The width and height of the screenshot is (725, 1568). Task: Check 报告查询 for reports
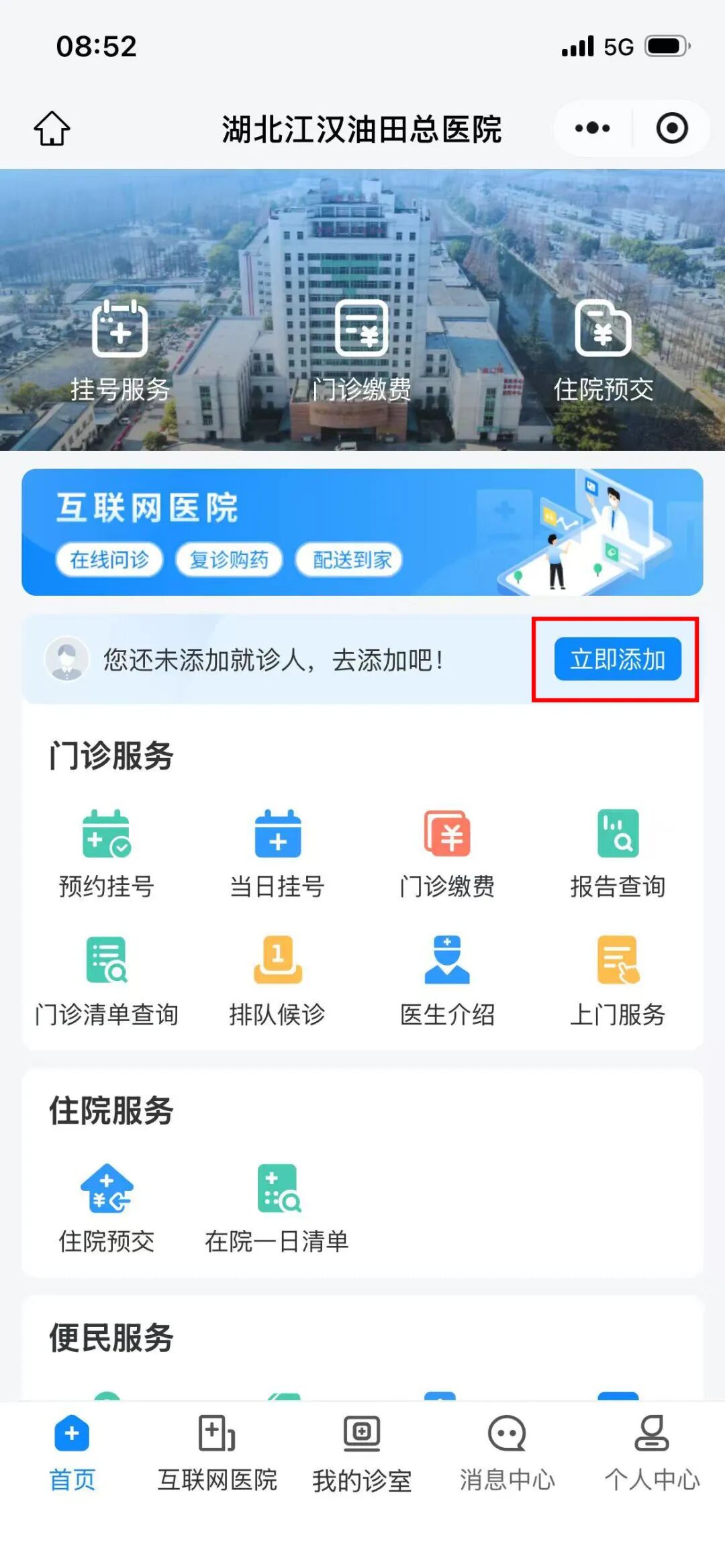click(x=618, y=853)
